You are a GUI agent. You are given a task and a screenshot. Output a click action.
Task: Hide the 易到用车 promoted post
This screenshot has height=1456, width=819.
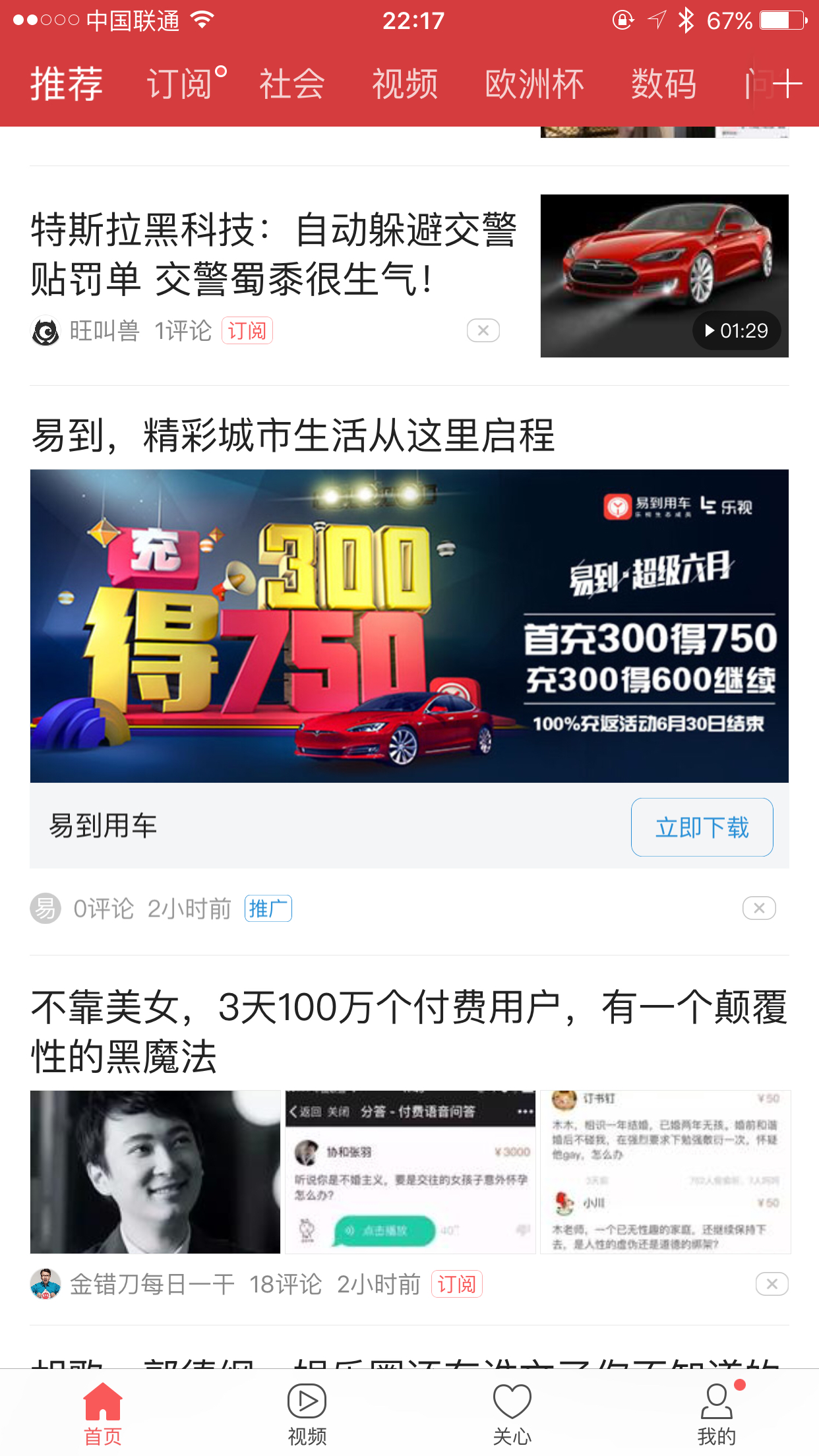759,908
